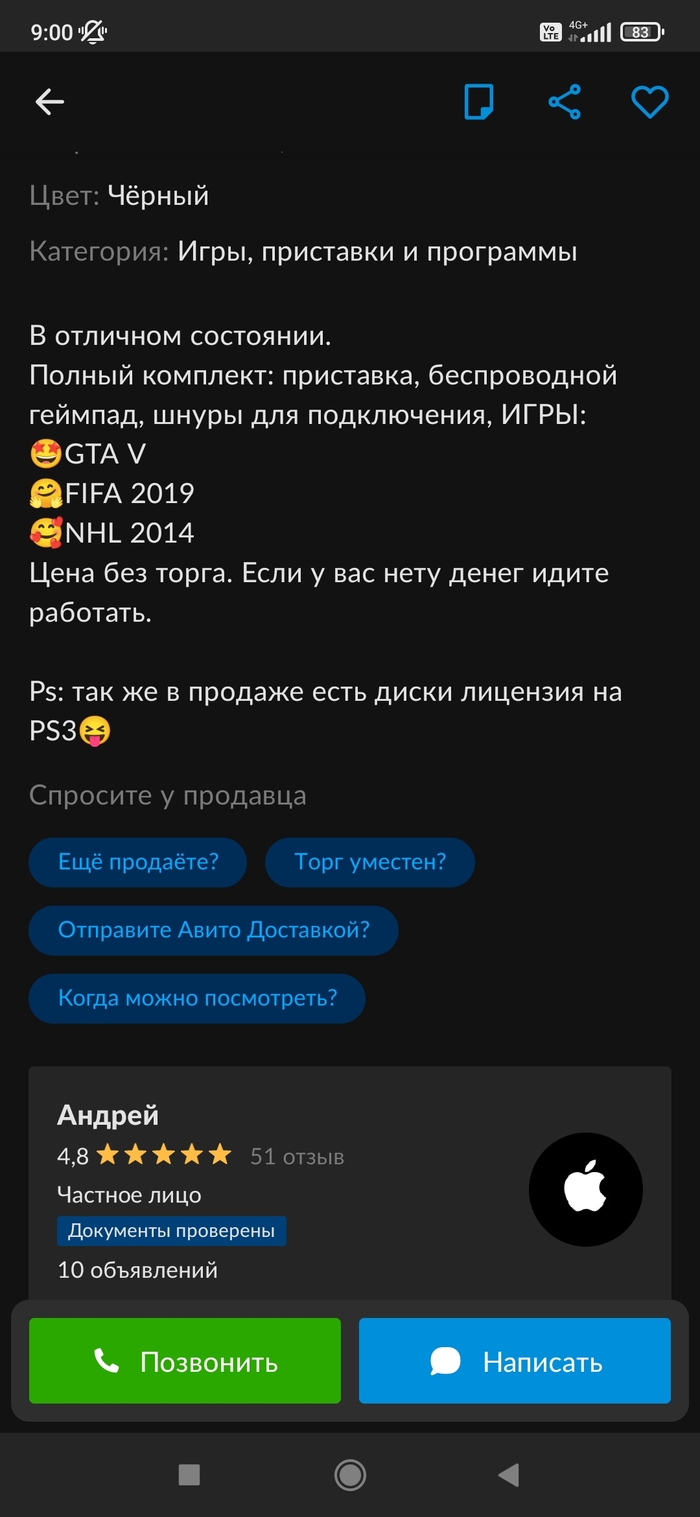Call the seller via Позвонить
The image size is (700, 1517).
185,1361
